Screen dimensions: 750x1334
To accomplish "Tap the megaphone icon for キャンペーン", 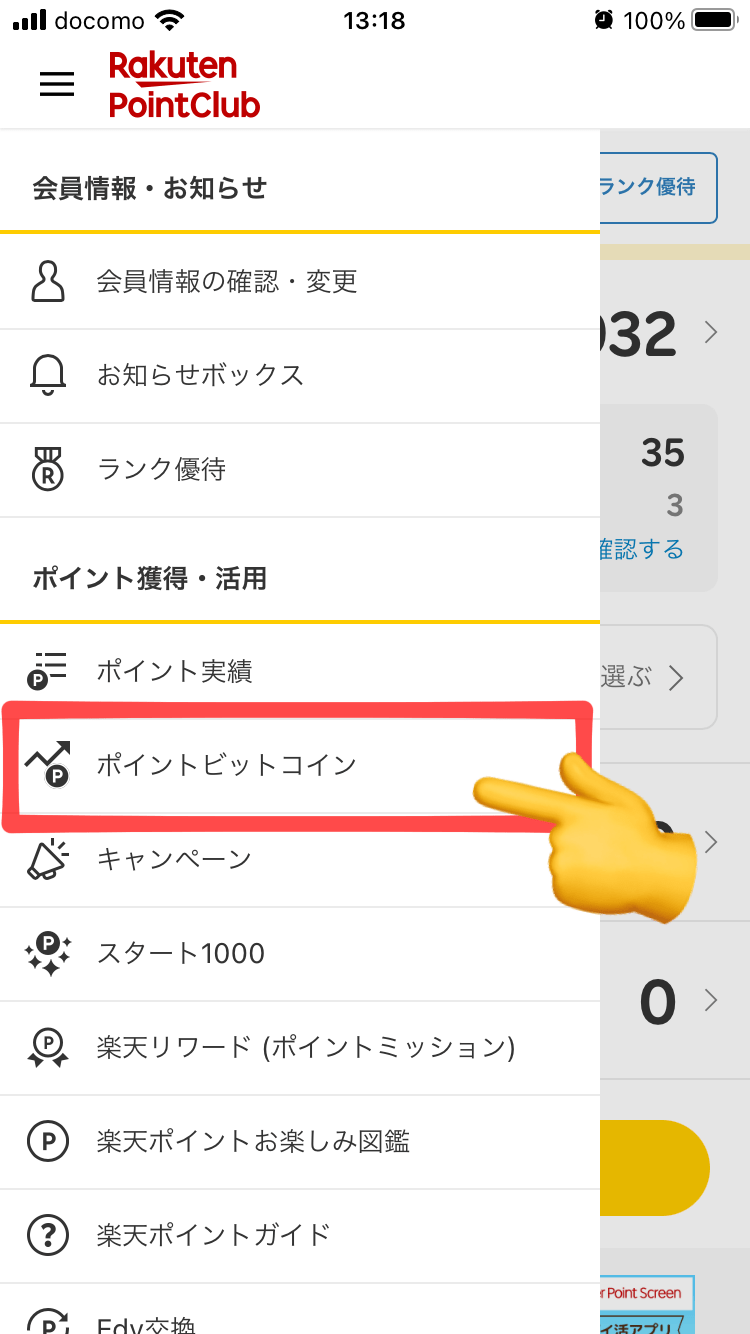I will pos(47,859).
